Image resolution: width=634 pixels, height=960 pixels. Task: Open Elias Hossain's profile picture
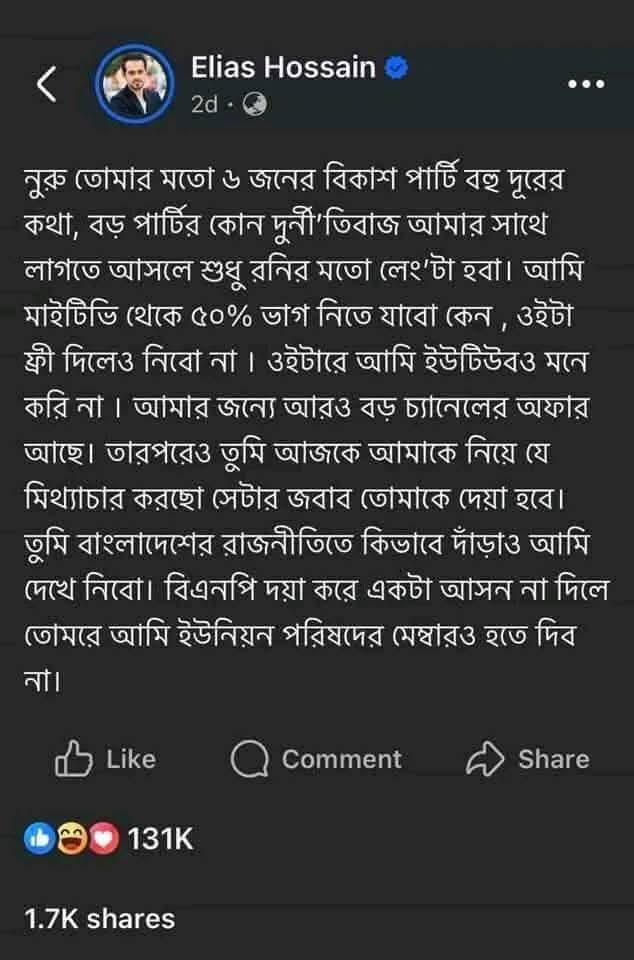pos(133,85)
